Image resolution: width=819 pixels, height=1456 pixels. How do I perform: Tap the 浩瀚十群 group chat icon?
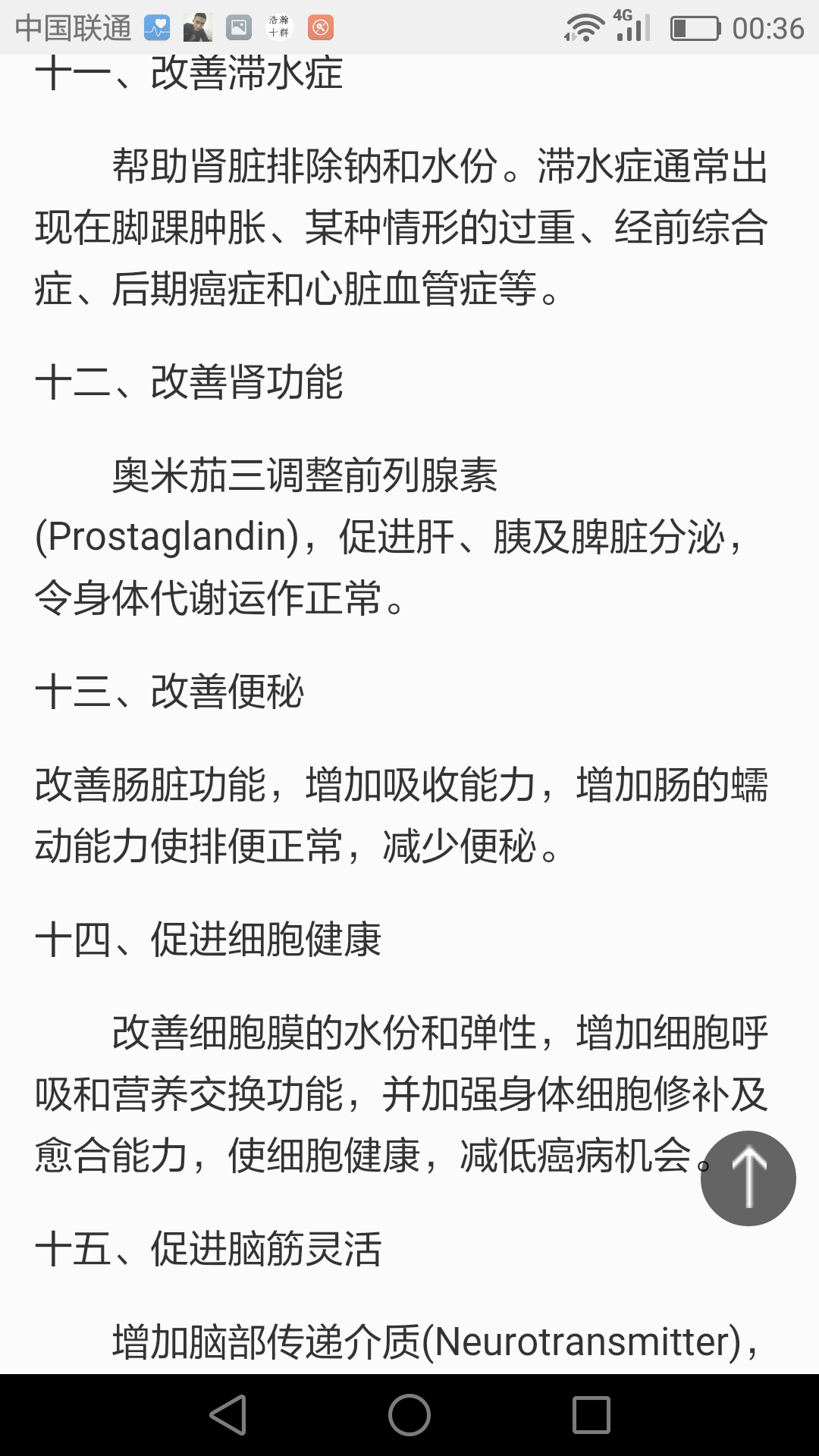click(x=278, y=27)
